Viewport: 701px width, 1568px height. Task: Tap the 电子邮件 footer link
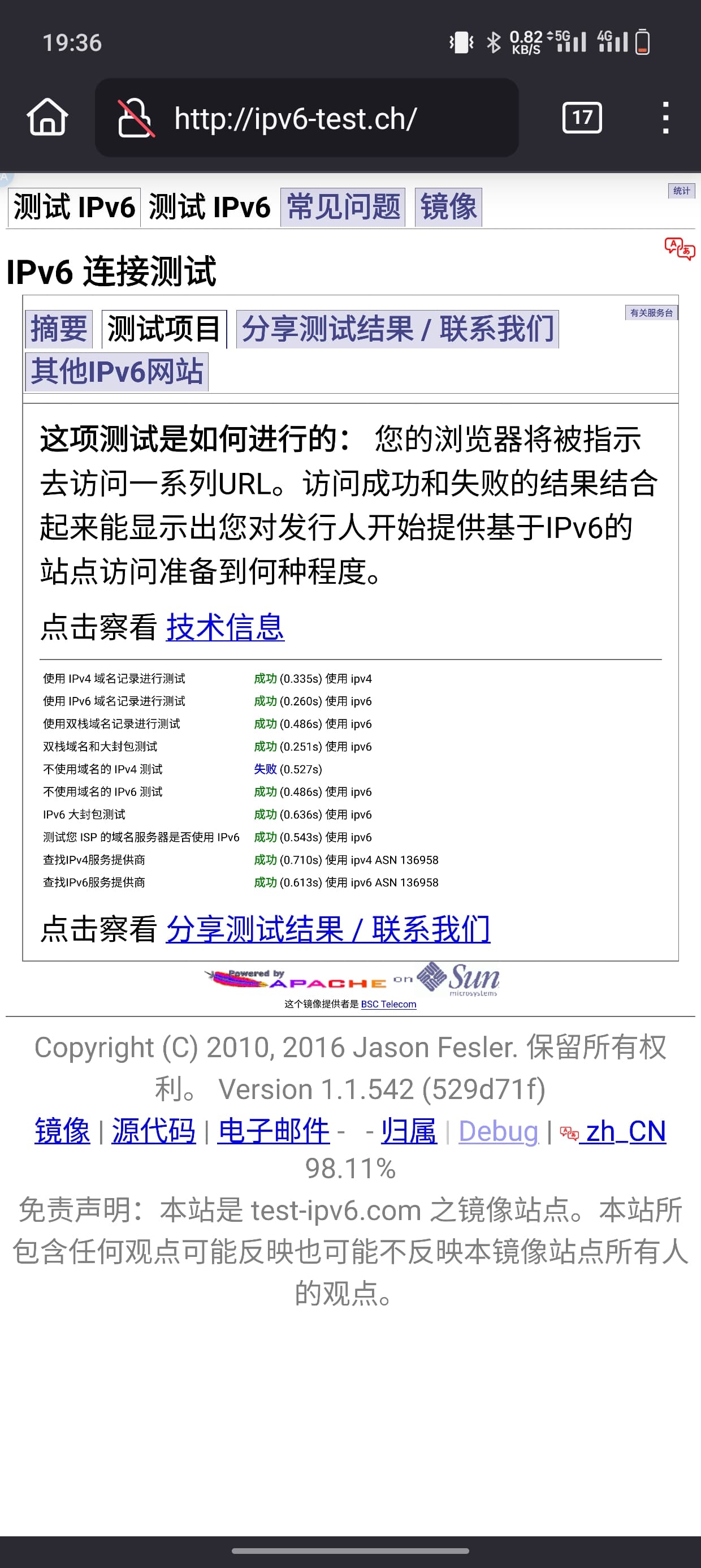click(x=274, y=1131)
